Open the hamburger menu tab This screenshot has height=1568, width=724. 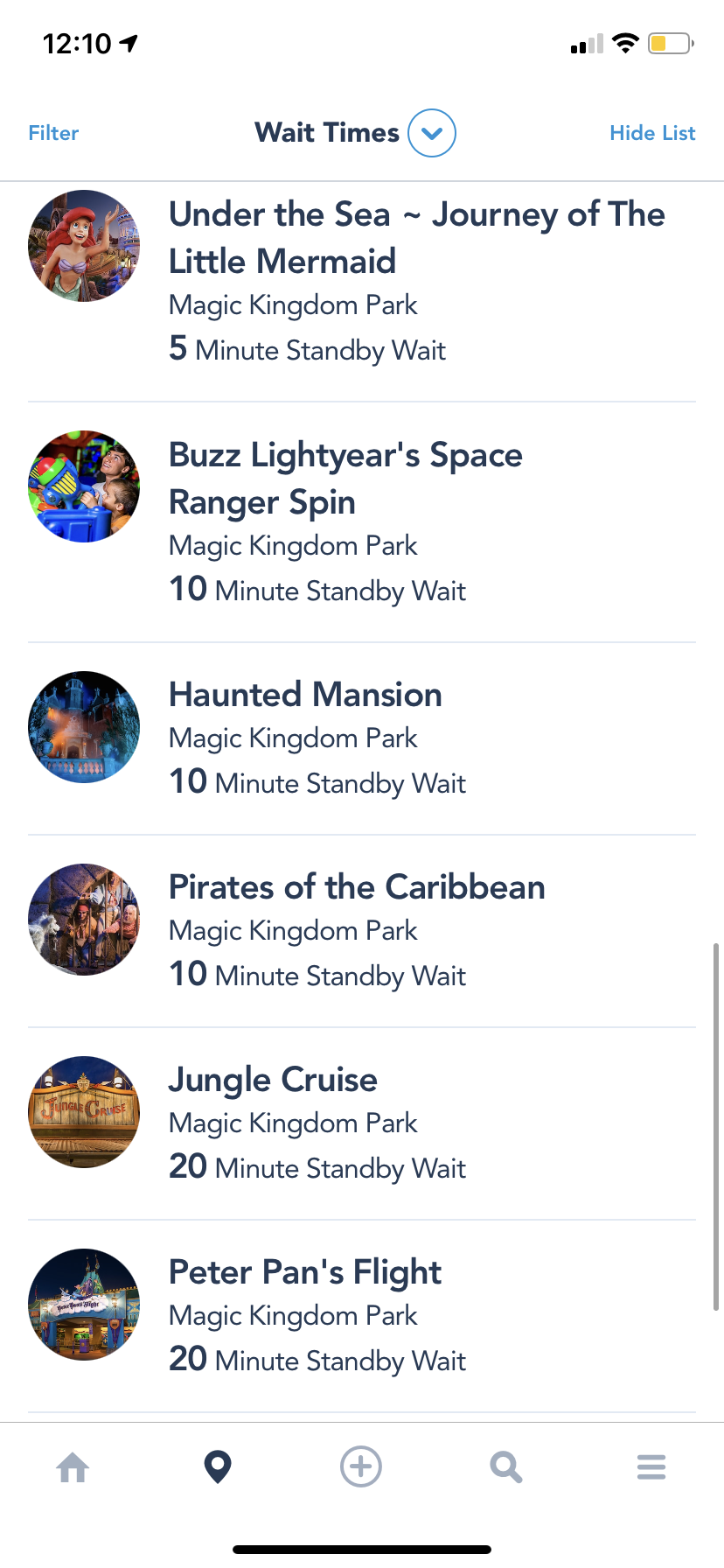(x=651, y=1466)
